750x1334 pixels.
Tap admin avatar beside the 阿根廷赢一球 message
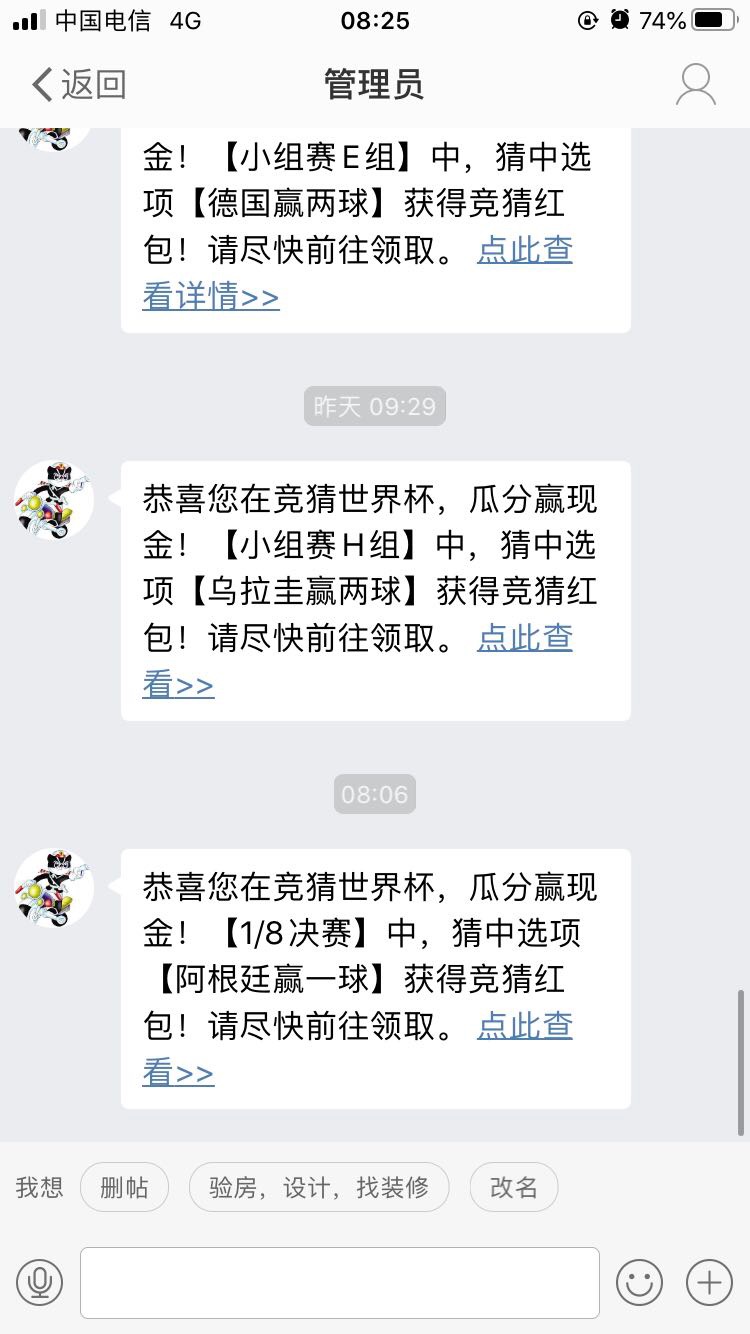click(55, 888)
